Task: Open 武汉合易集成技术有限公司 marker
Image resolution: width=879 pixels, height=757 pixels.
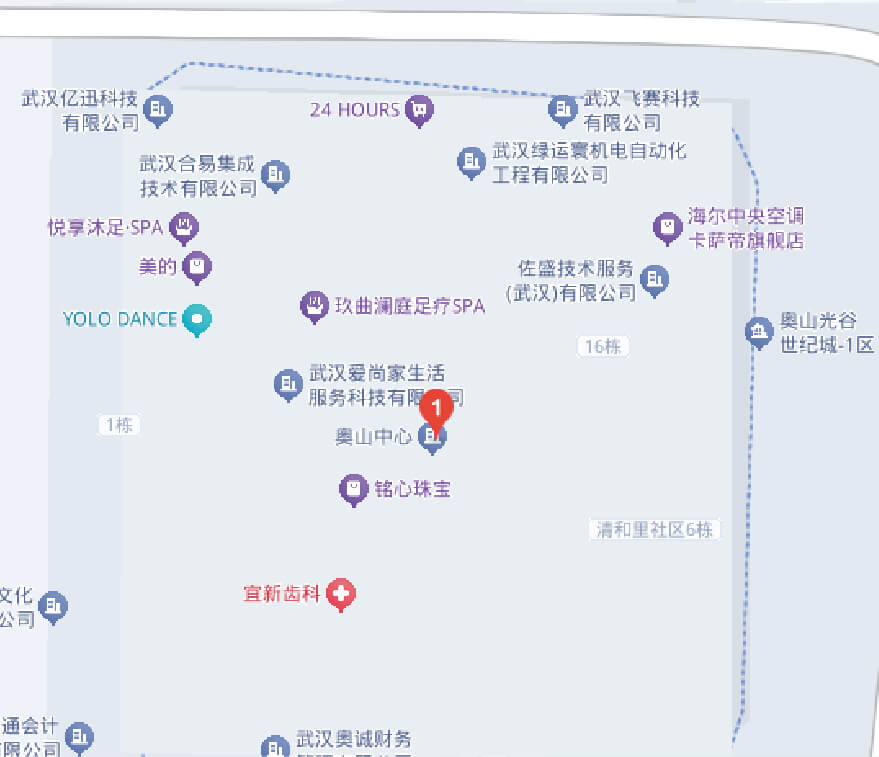Action: (276, 175)
